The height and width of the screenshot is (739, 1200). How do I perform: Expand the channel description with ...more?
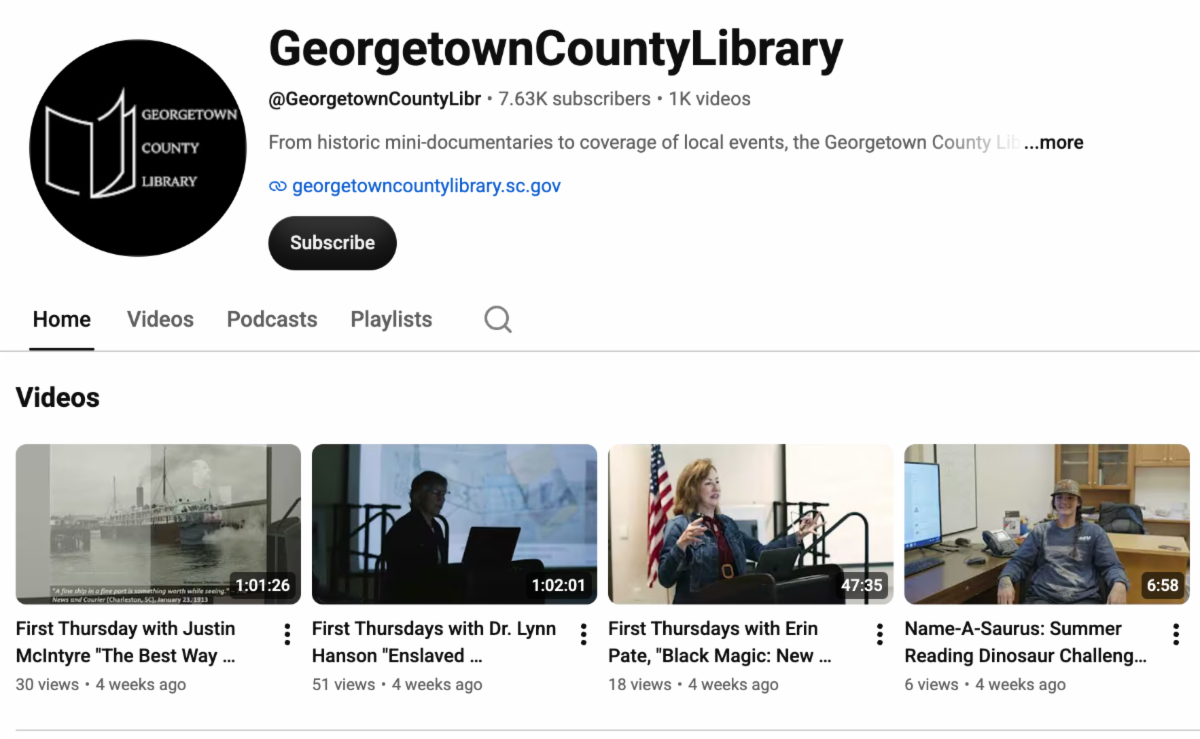1054,142
